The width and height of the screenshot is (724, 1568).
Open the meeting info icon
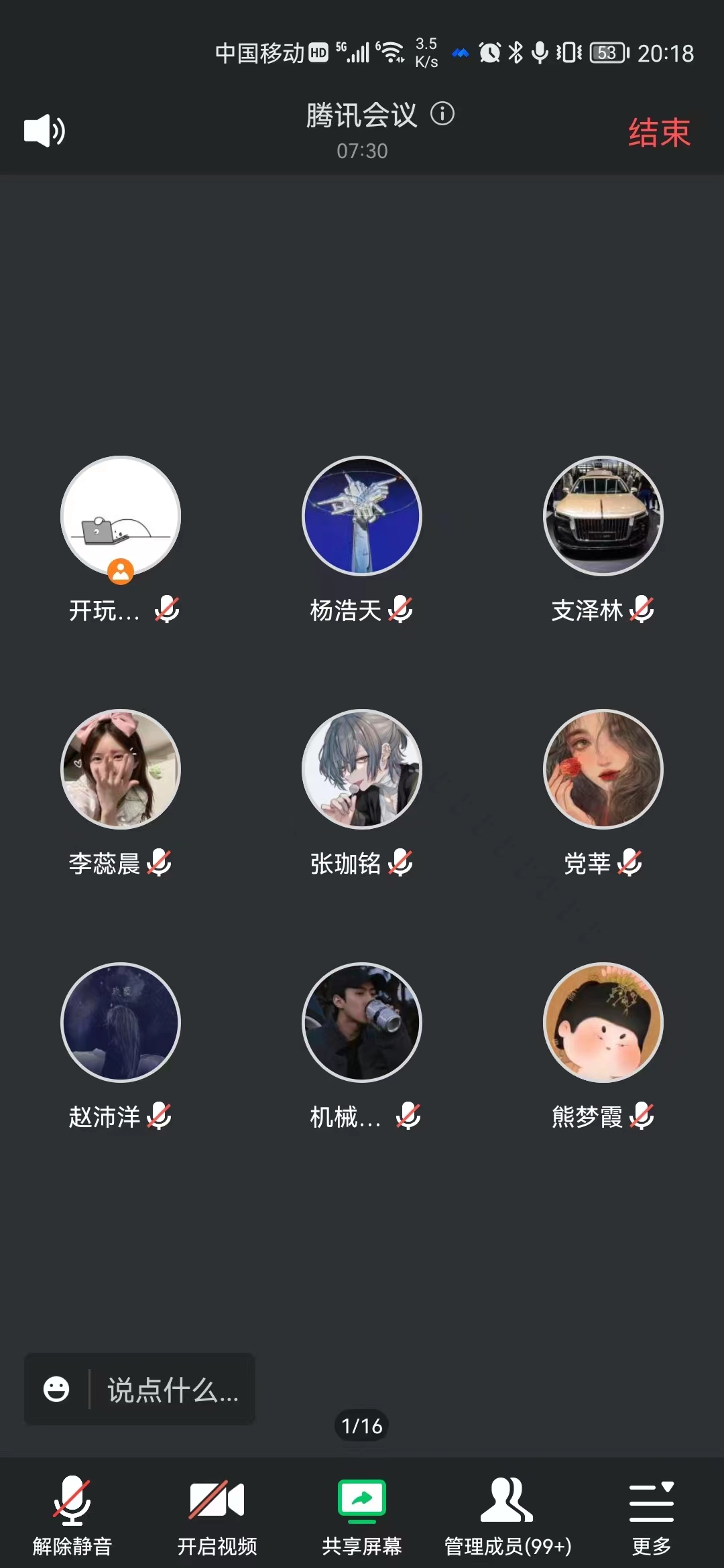pos(442,114)
